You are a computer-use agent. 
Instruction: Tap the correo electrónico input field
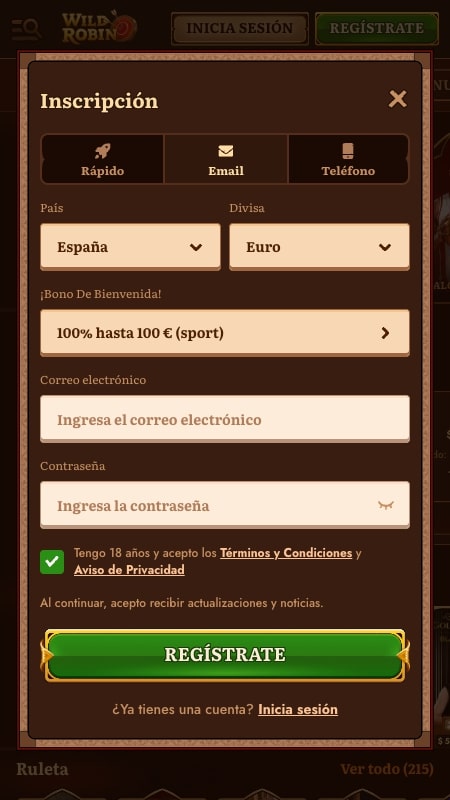[225, 419]
